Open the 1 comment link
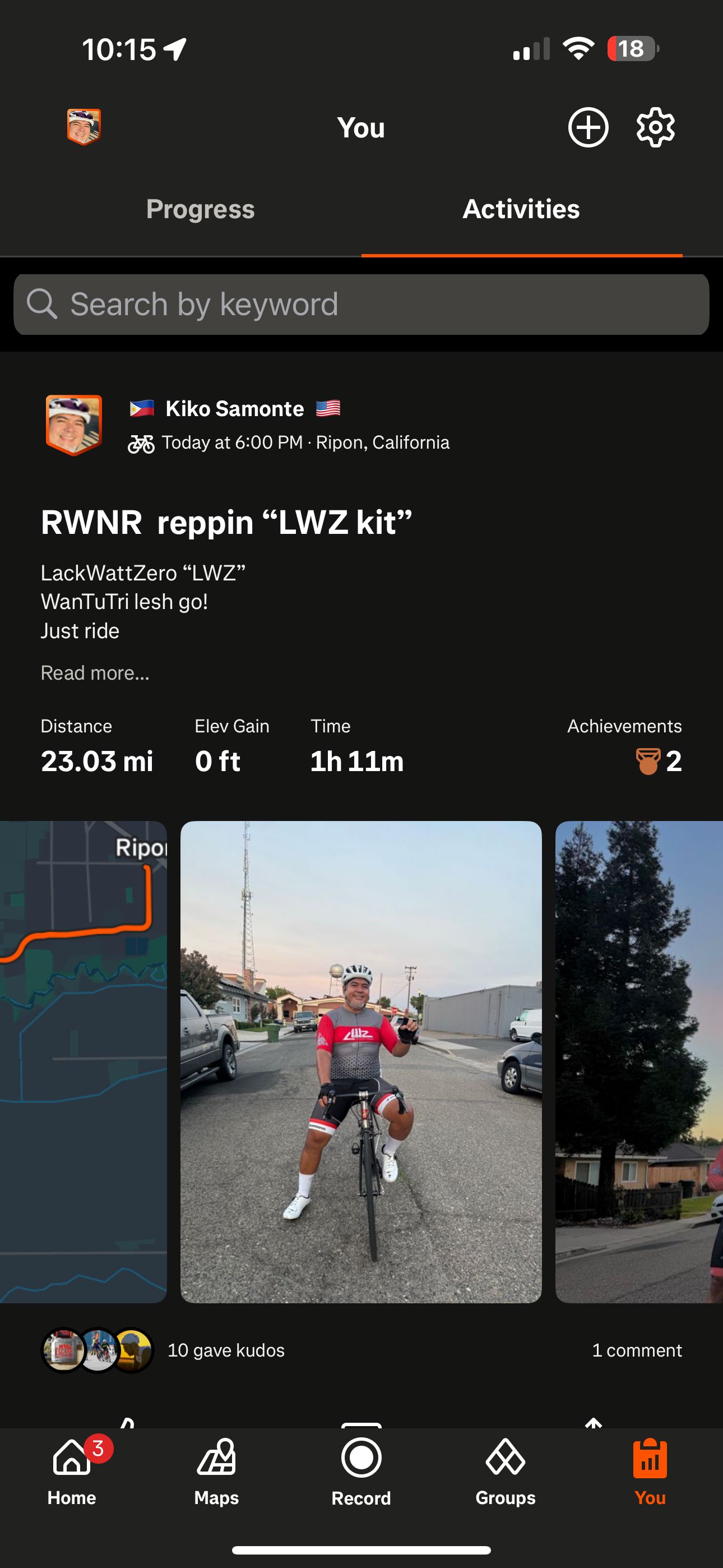 [637, 1350]
